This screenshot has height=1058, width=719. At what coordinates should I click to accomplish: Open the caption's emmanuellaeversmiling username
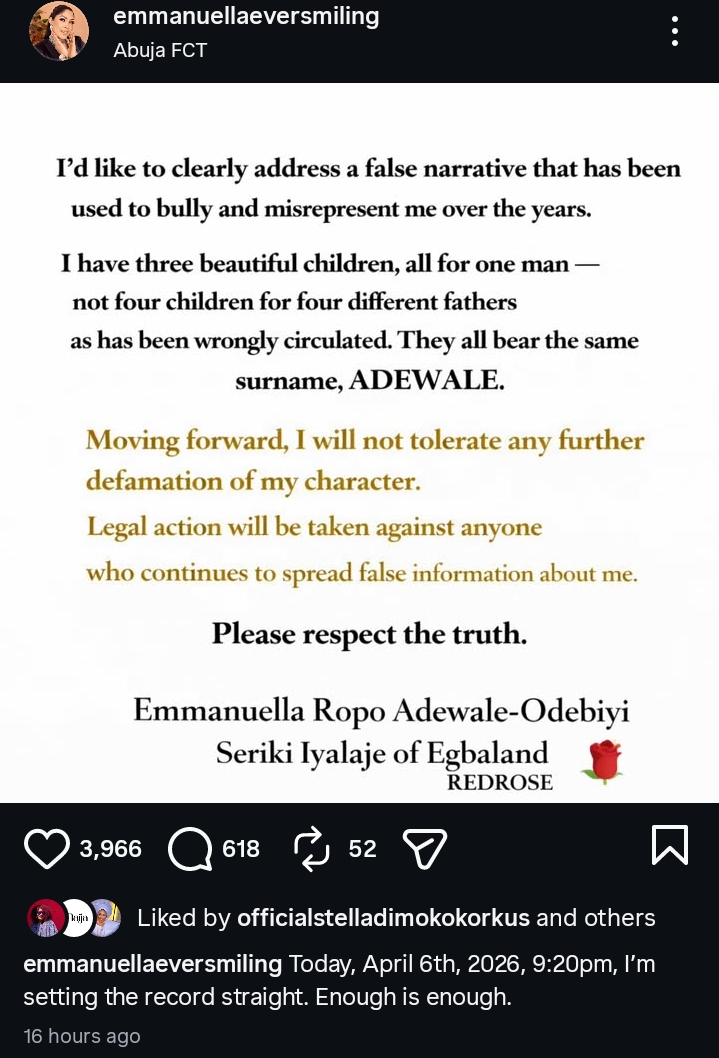coord(152,964)
